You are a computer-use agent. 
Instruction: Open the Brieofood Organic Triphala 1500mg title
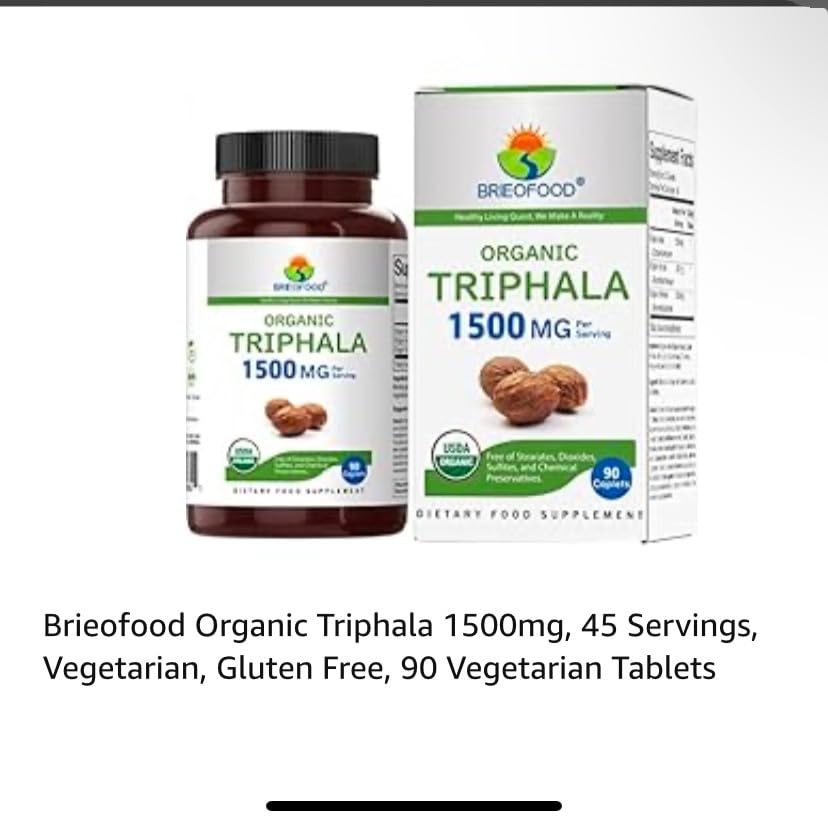pos(400,646)
